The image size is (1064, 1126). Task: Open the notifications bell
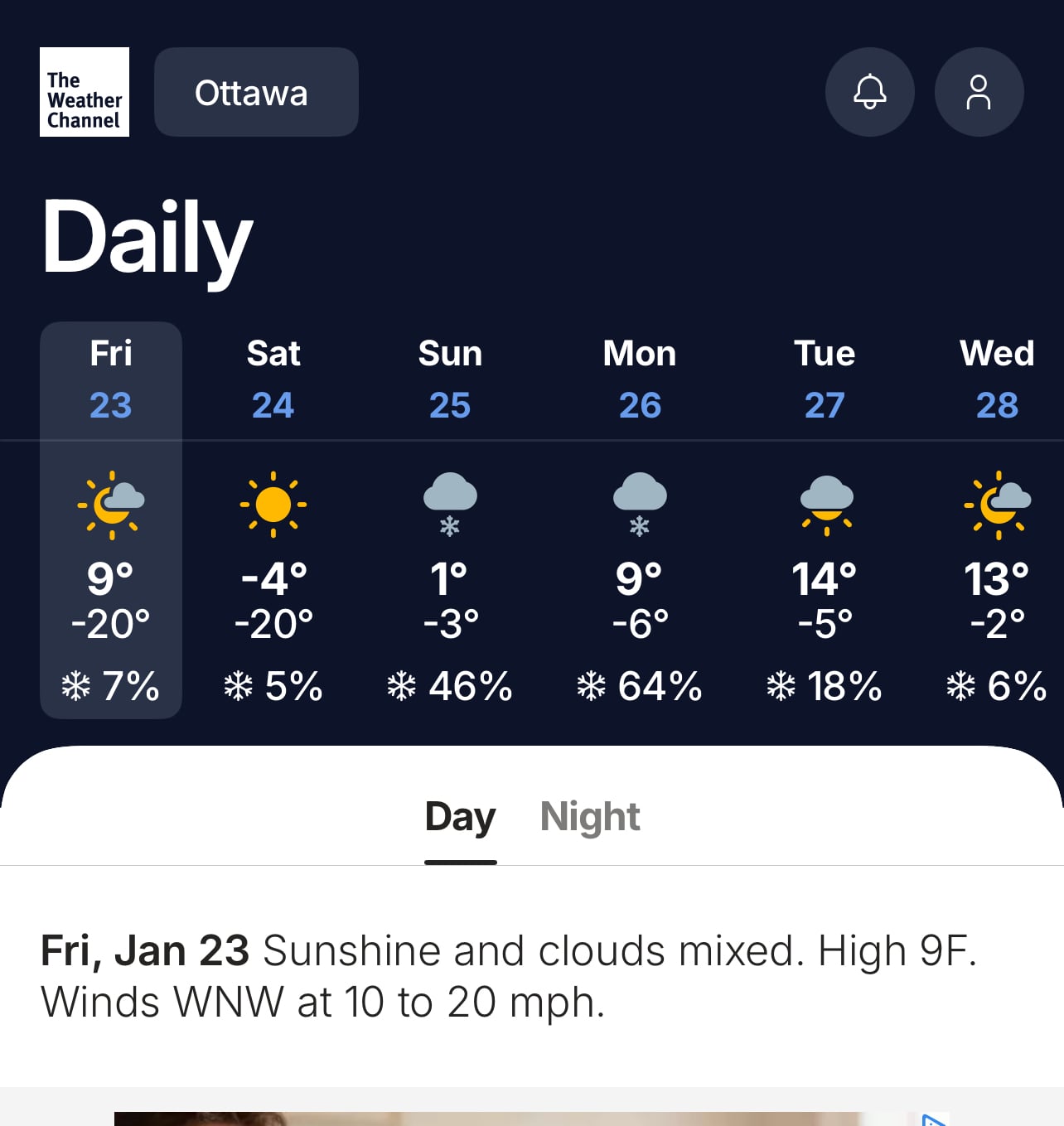click(x=869, y=92)
